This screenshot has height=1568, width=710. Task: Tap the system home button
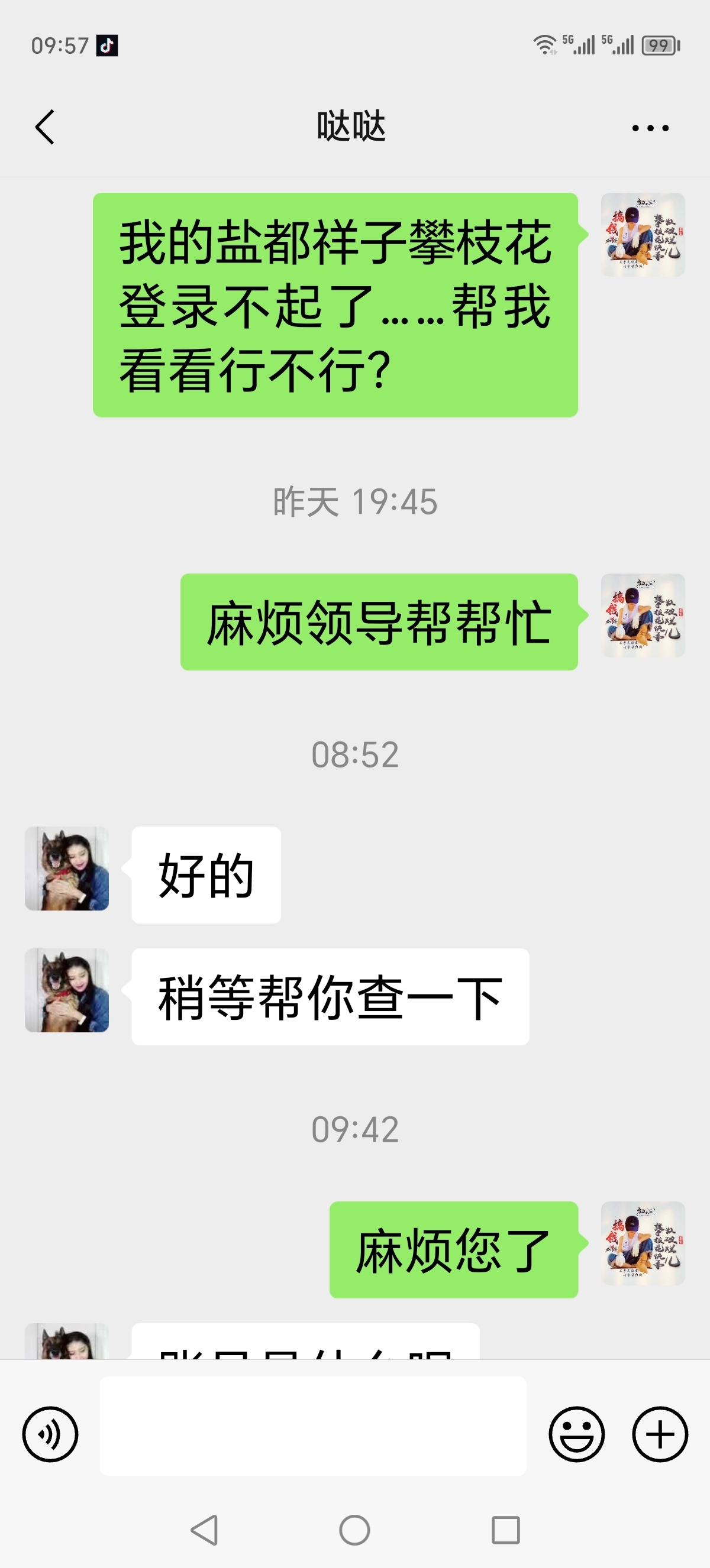coord(354,1530)
